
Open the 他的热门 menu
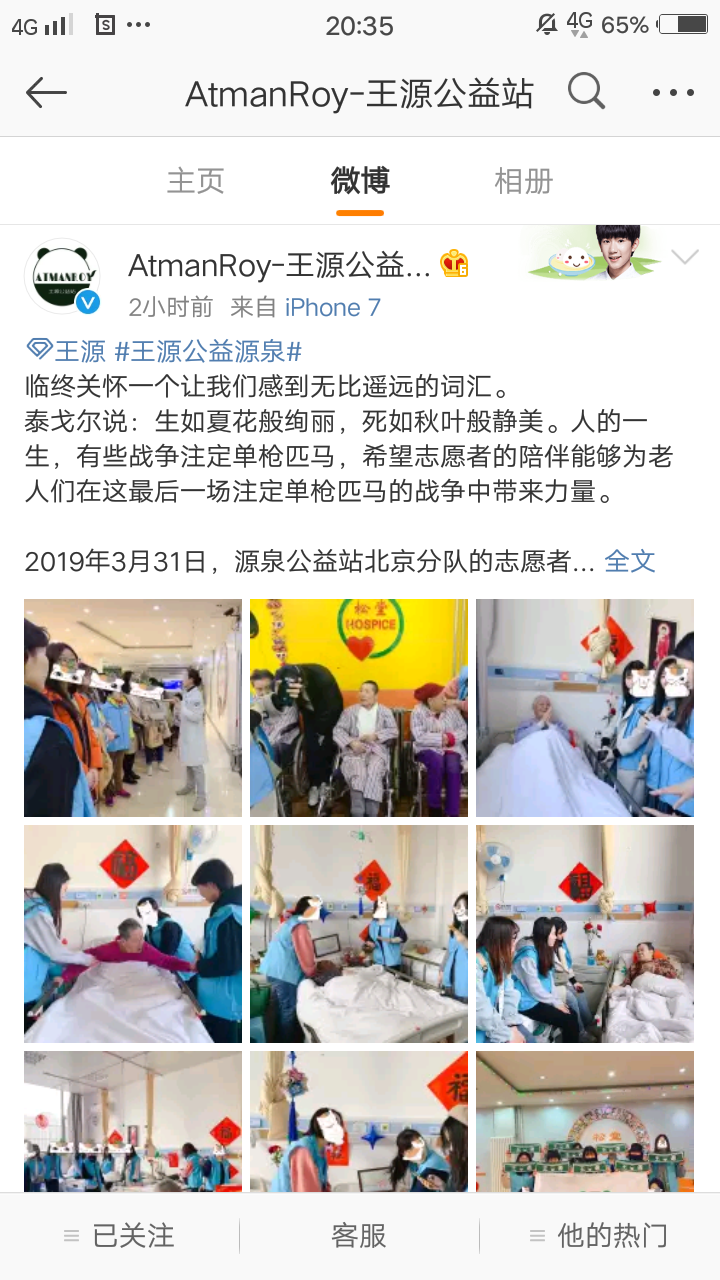click(x=599, y=1236)
